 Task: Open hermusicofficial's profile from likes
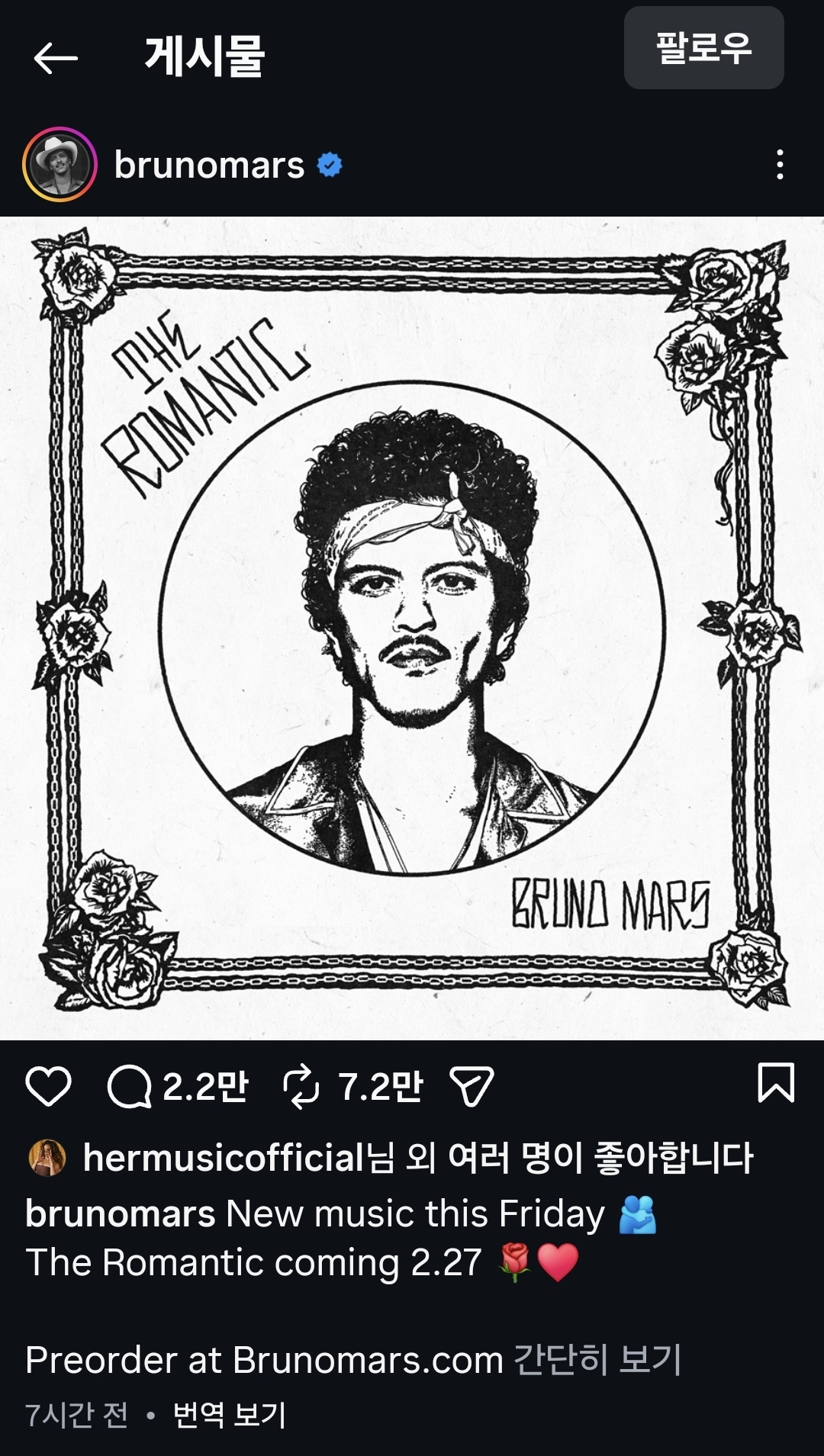tap(223, 1158)
